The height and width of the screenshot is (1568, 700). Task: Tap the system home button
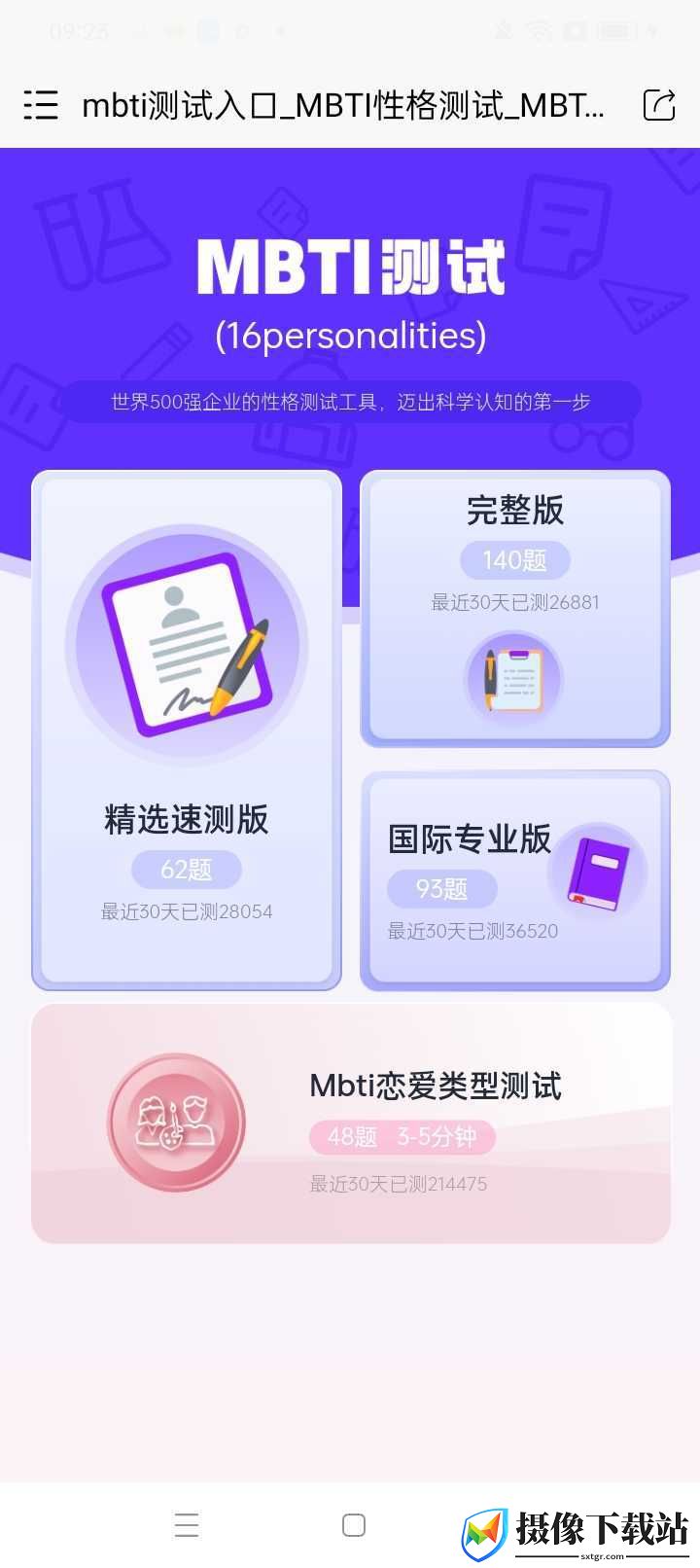(x=354, y=1525)
